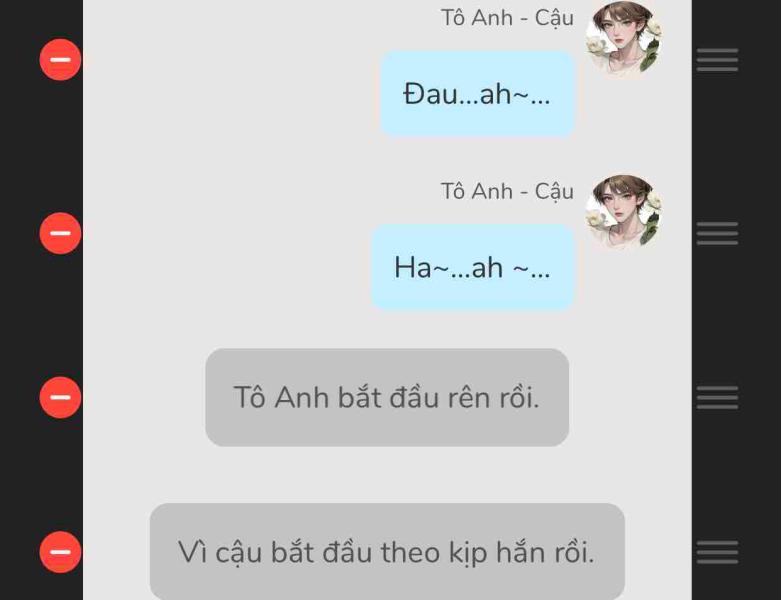Image resolution: width=781 pixels, height=600 pixels.
Task: Delete the message "Ha~...ah ~..."
Action: coord(60,233)
